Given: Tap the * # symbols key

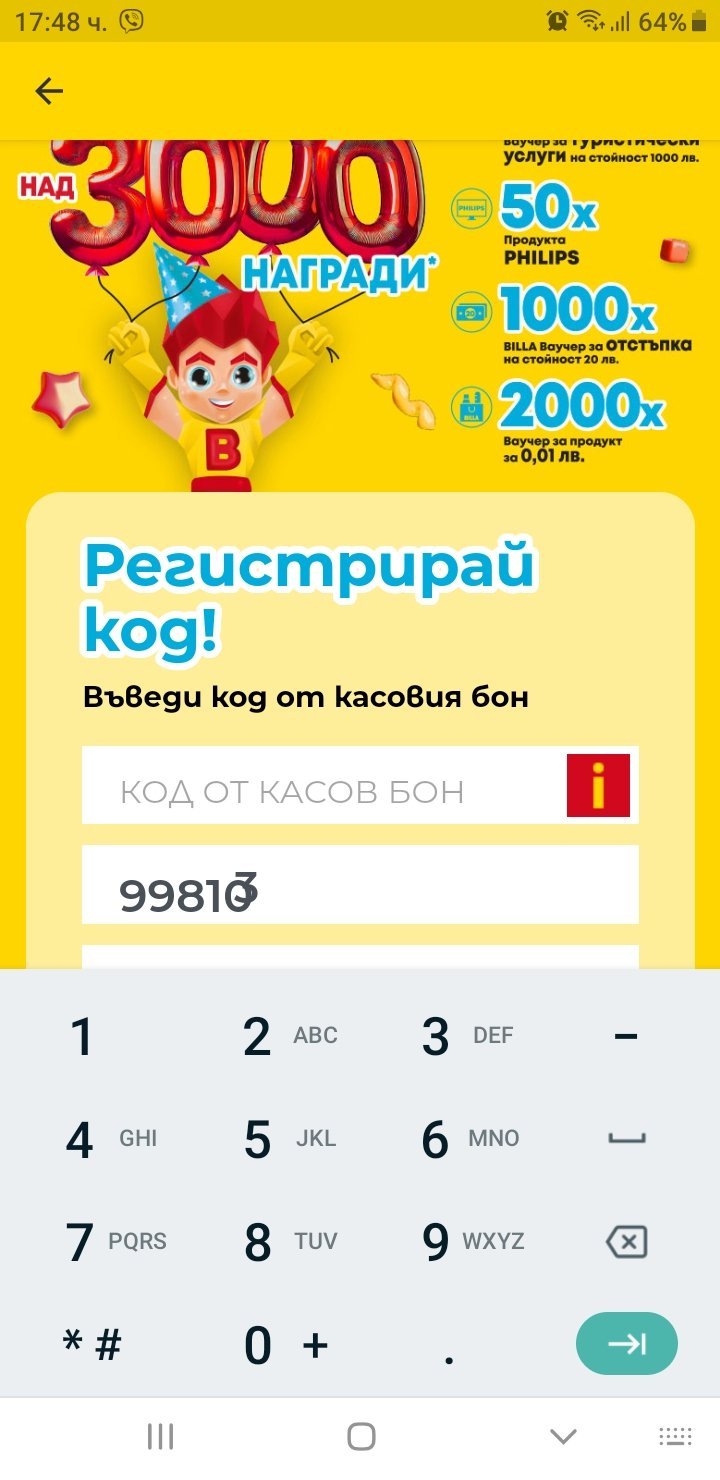Looking at the screenshot, I should point(92,1346).
